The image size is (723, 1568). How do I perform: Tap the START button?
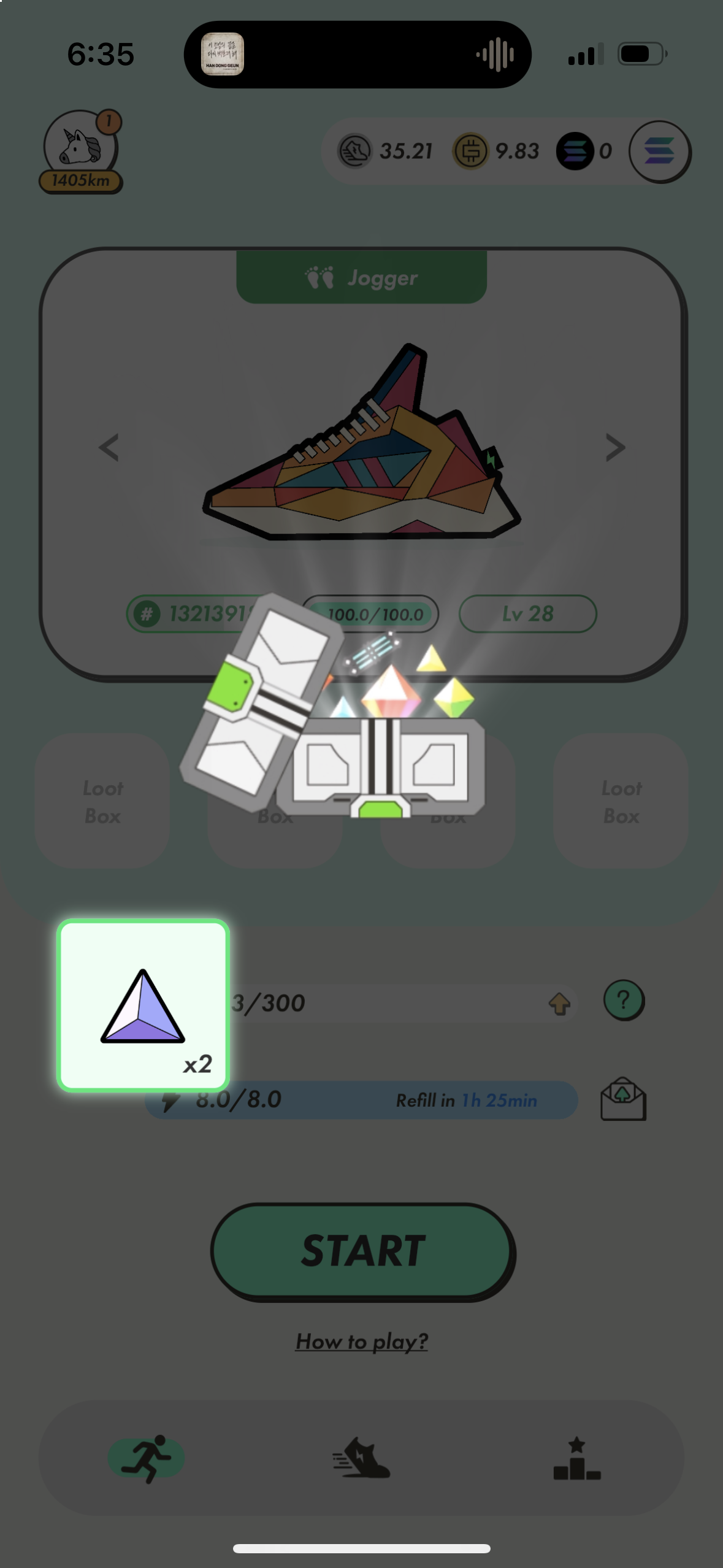tap(362, 1251)
